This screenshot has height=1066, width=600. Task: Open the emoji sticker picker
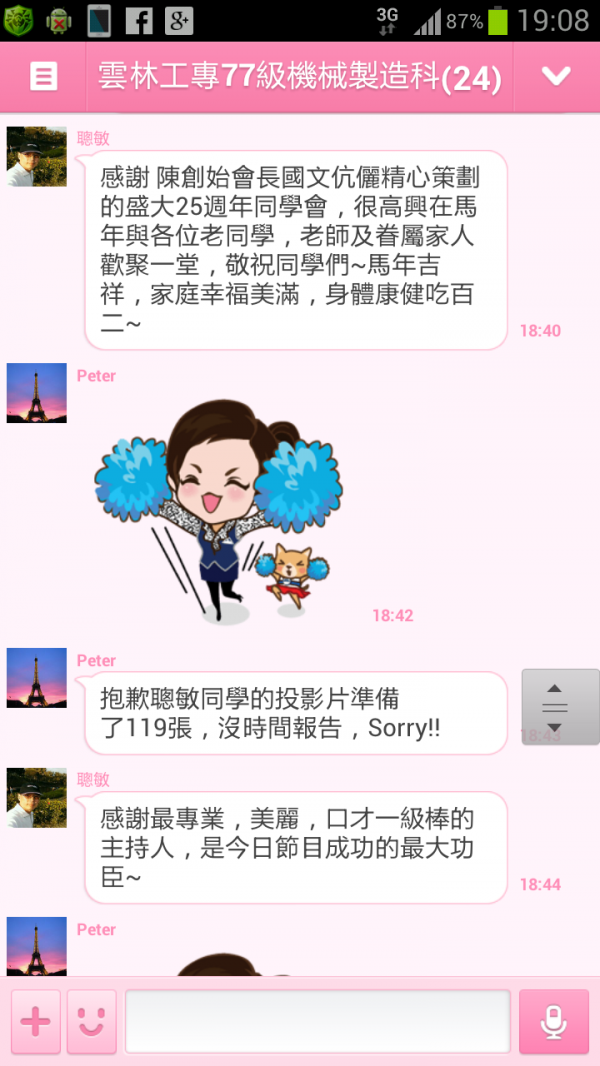91,1021
